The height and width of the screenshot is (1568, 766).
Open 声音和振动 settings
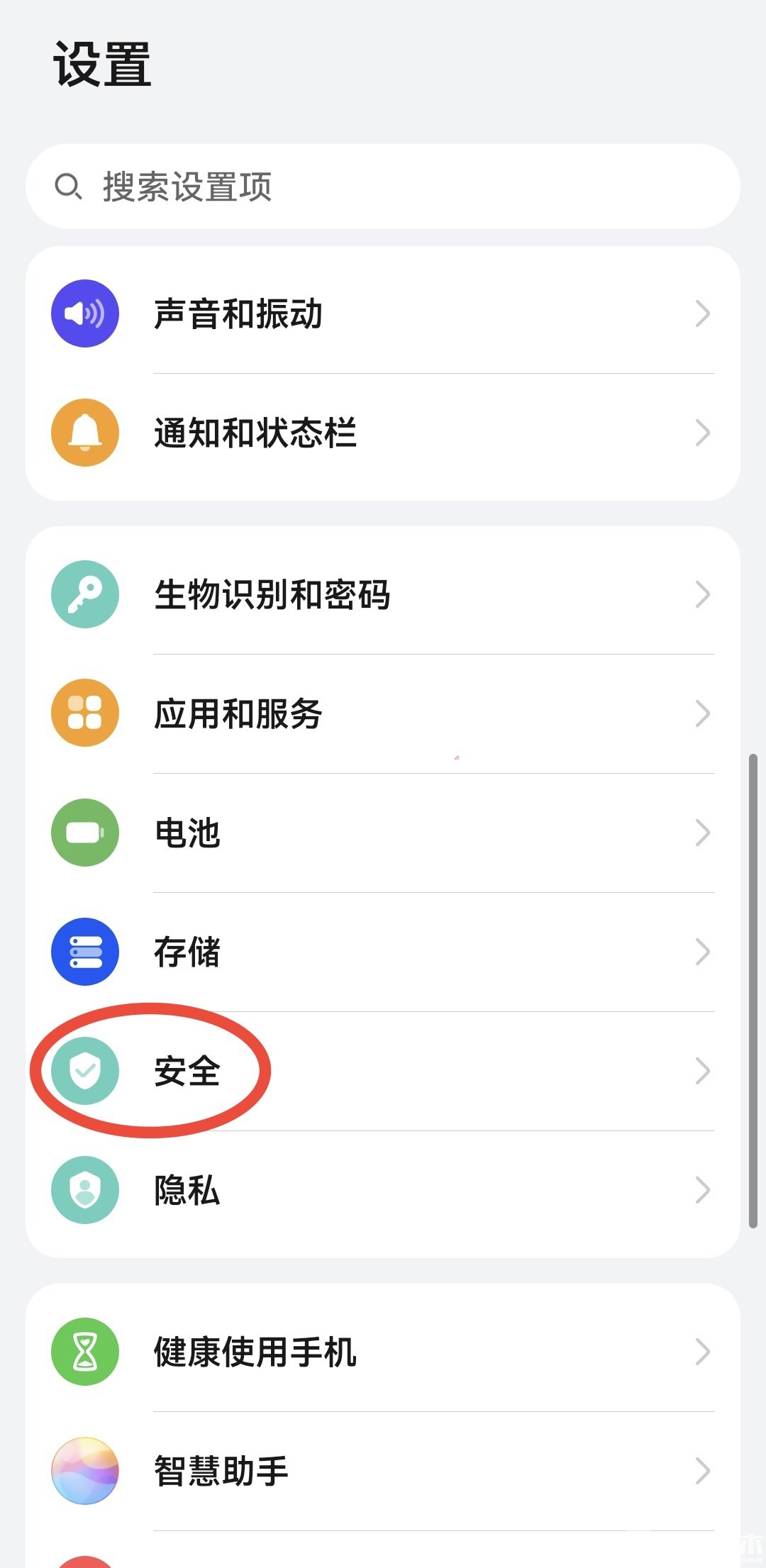383,313
